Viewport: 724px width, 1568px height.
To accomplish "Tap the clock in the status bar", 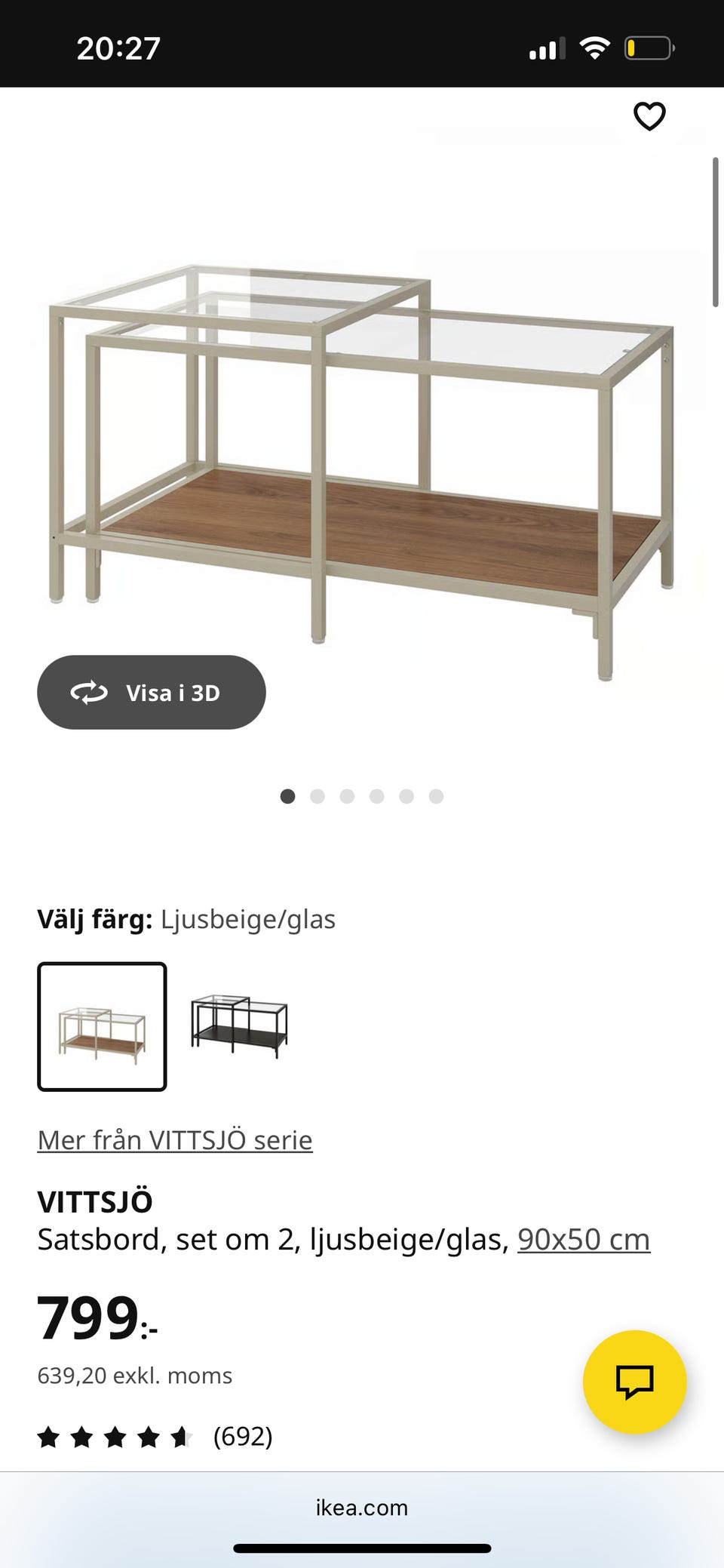I will (x=118, y=48).
